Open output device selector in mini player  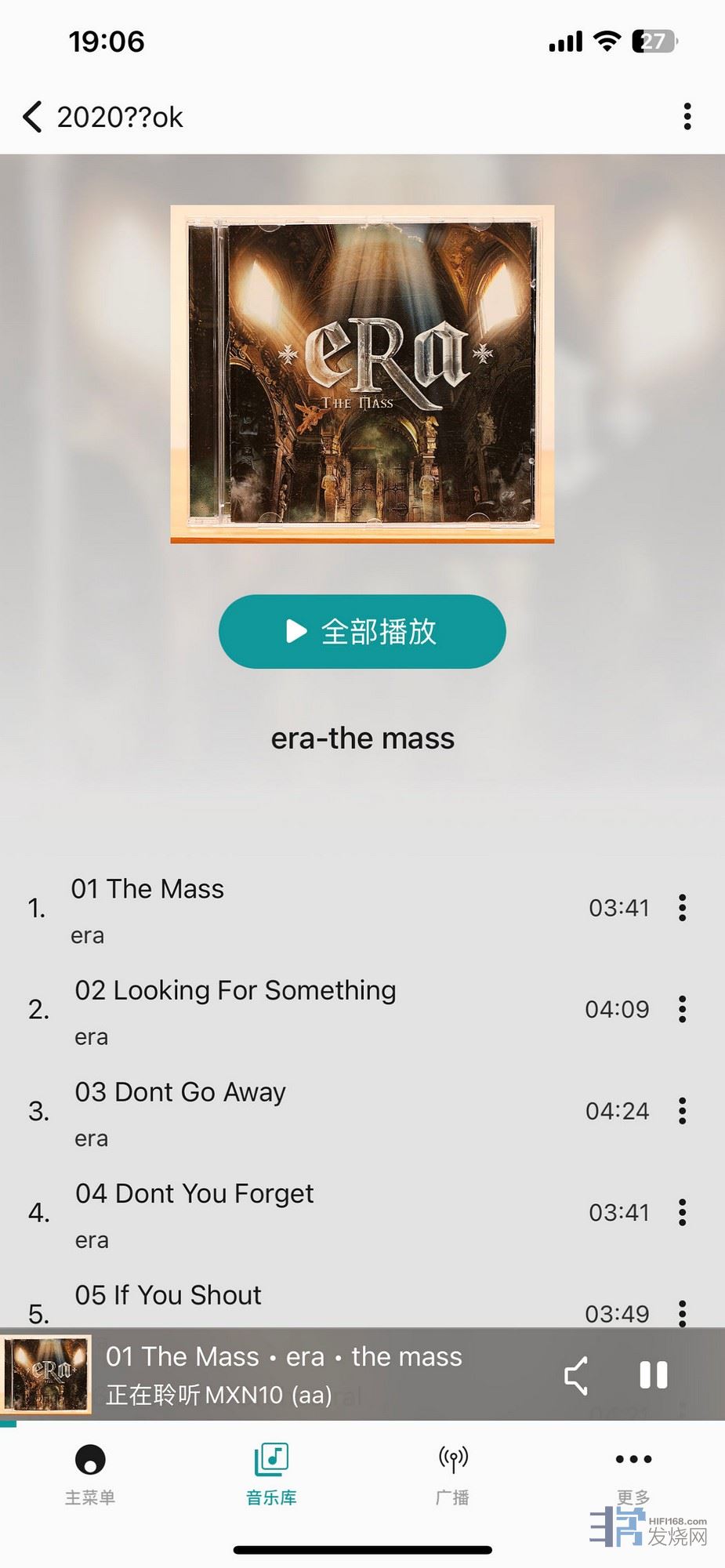point(577,1375)
